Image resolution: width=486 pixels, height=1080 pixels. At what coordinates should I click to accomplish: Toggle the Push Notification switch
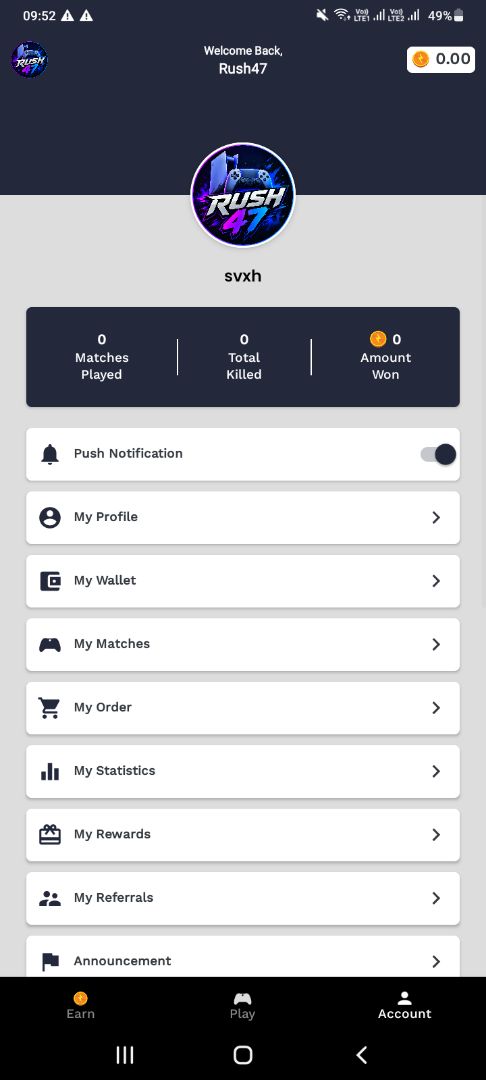click(x=439, y=454)
